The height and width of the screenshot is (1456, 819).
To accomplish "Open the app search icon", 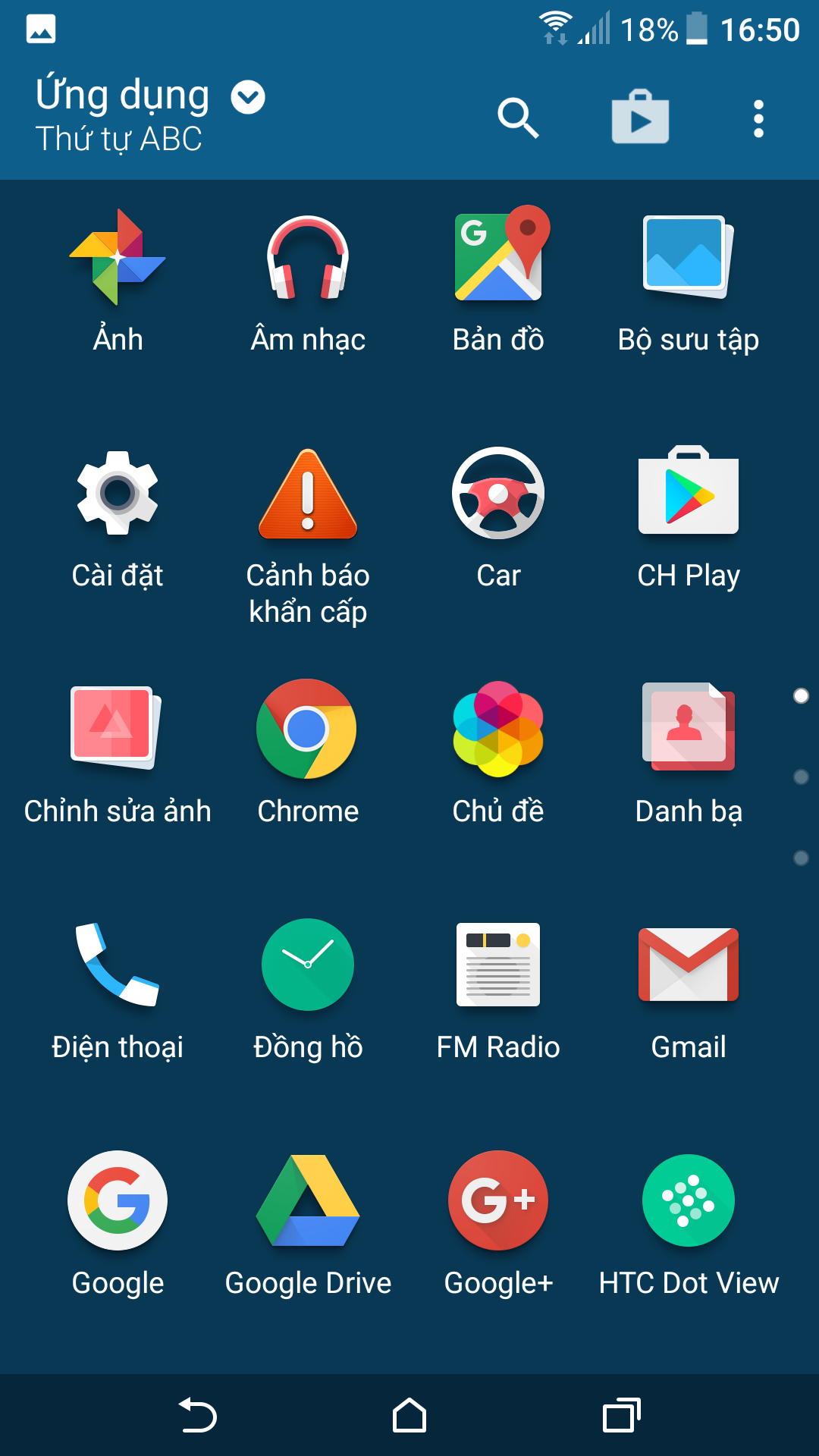I will pos(518,118).
